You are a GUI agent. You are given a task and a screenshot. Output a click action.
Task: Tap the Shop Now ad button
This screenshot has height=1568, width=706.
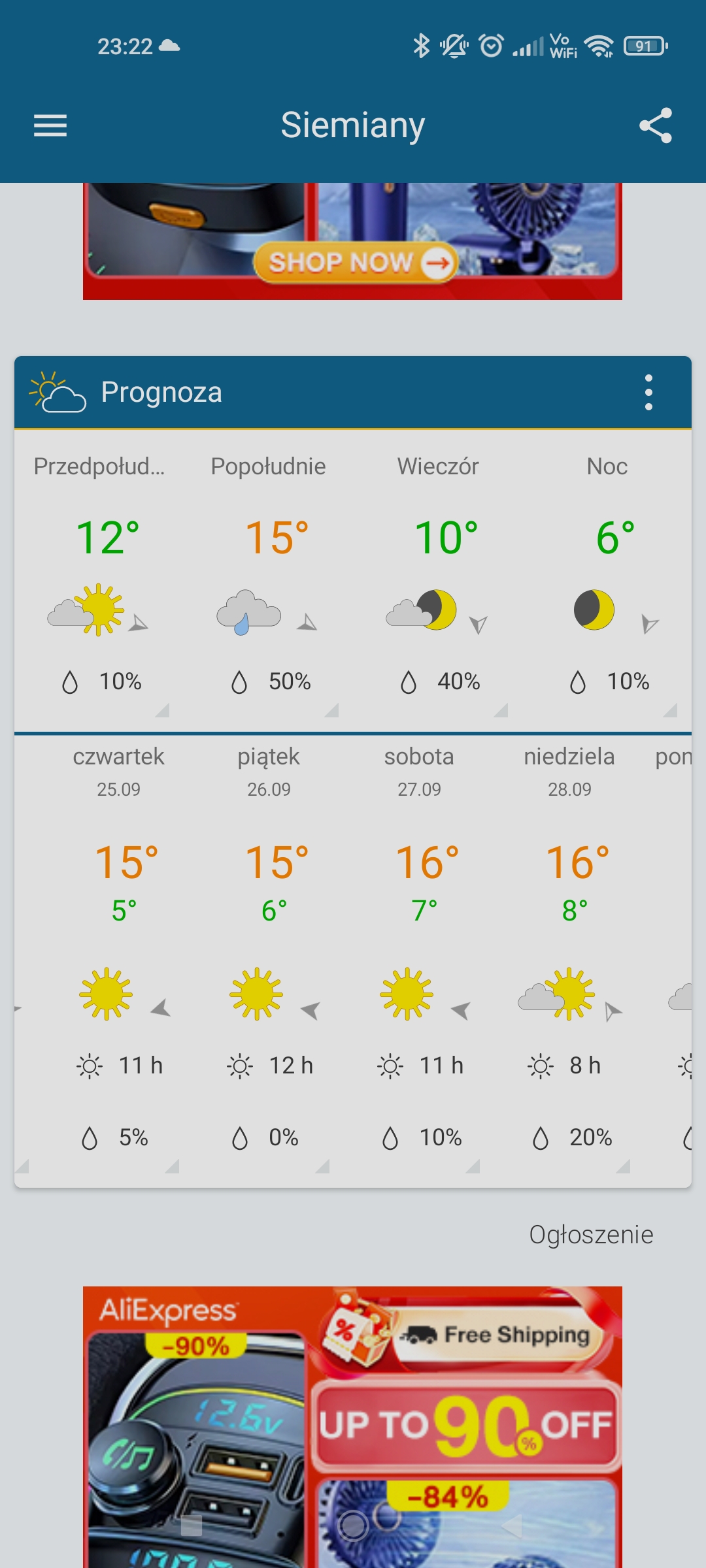coord(353,263)
